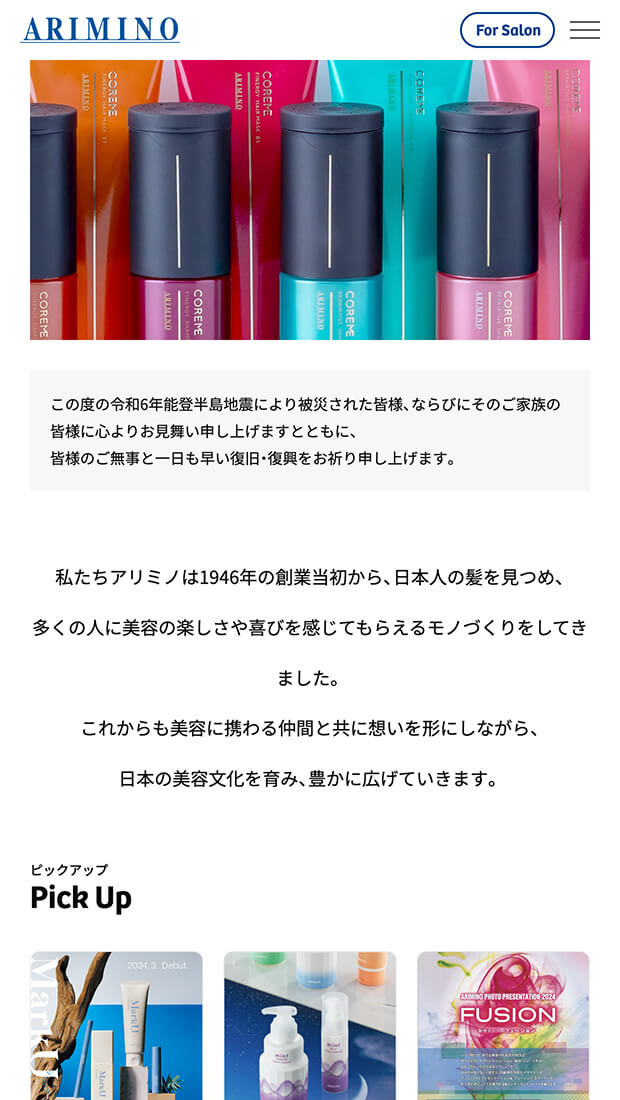Open the mint product Pick Up card
620x1100 pixels.
click(310, 1025)
